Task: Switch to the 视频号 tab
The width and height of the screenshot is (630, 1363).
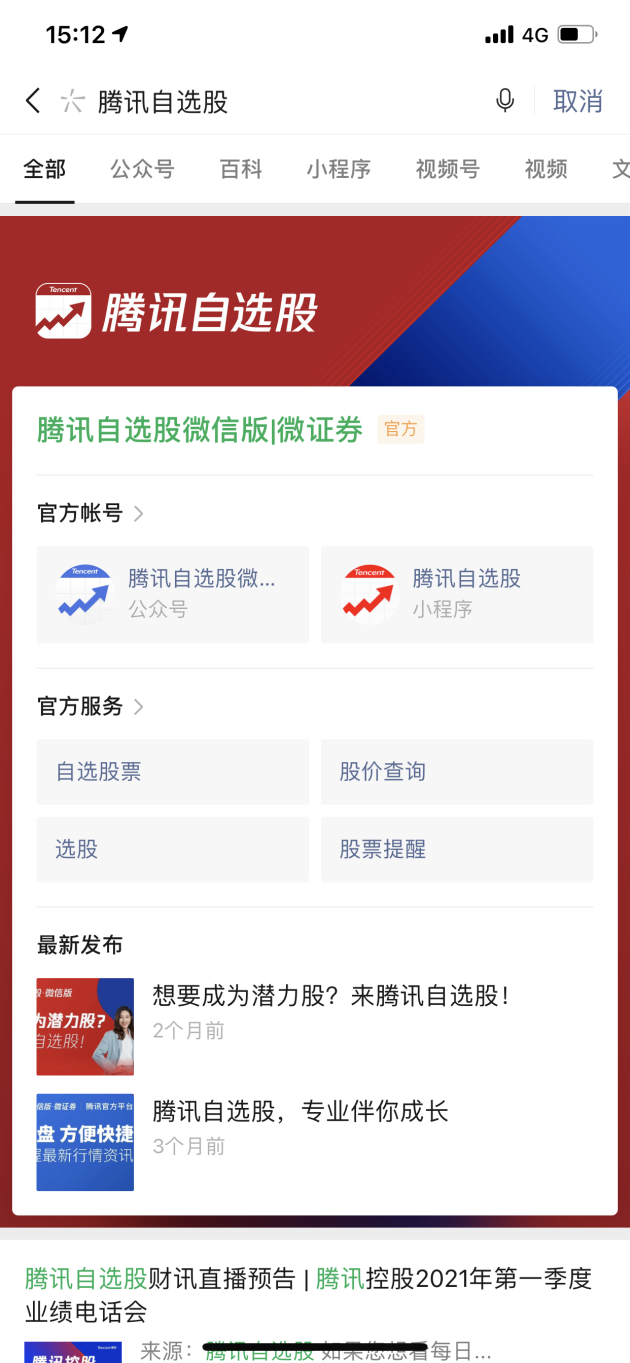Action: click(x=447, y=169)
